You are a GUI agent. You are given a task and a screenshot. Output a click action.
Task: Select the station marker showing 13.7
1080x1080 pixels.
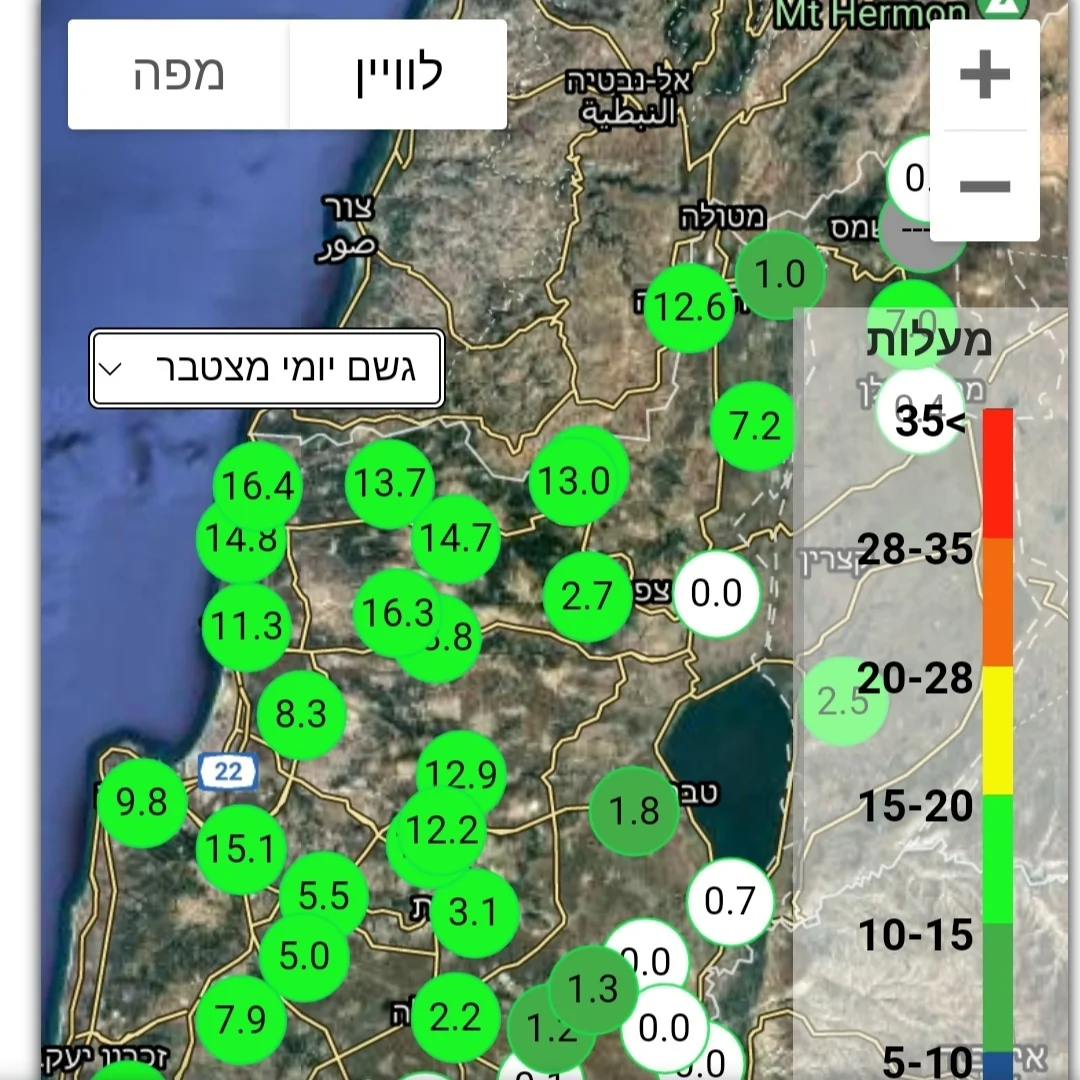390,483
